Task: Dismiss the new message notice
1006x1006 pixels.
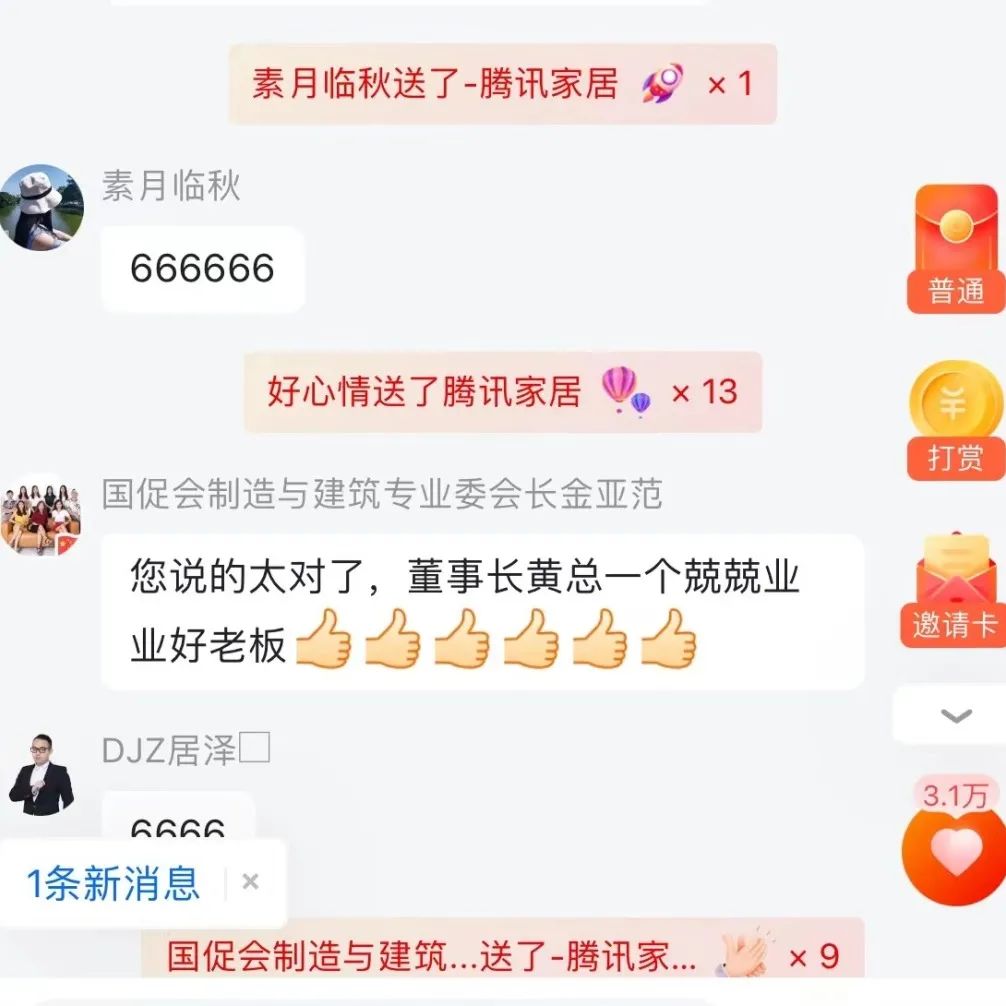Action: tap(251, 882)
